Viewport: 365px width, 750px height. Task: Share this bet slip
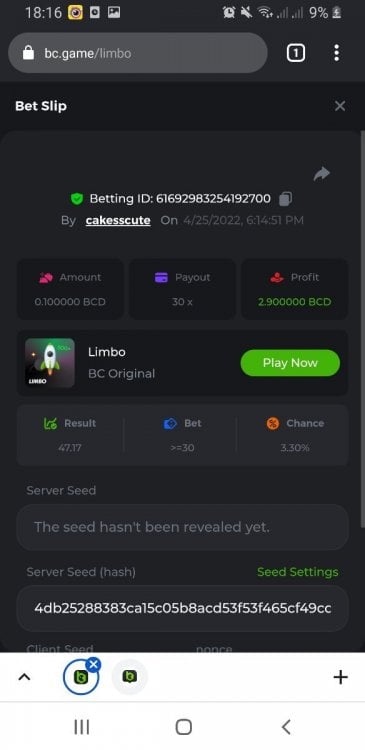click(321, 174)
